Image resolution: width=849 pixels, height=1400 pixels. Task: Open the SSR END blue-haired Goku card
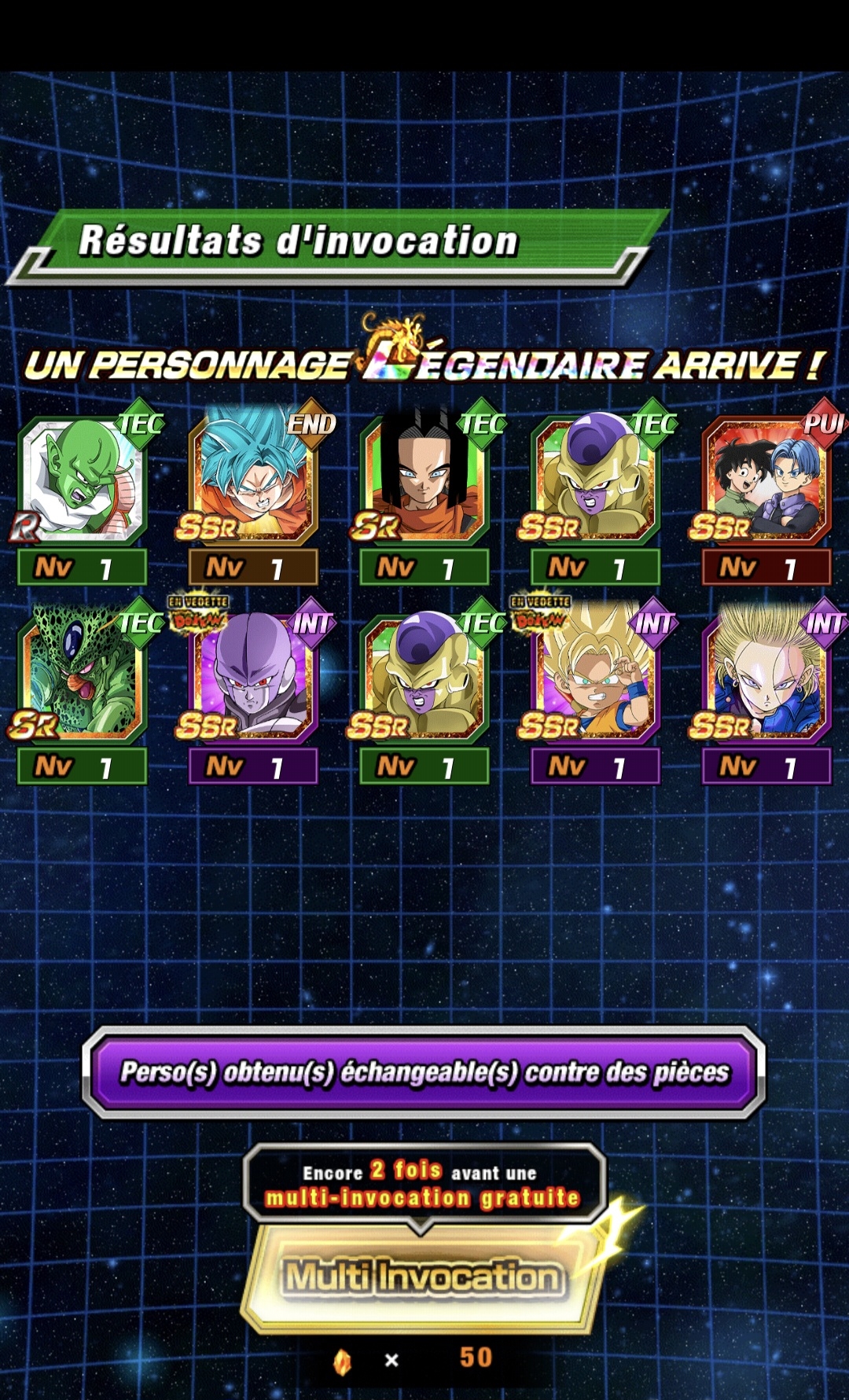click(253, 481)
